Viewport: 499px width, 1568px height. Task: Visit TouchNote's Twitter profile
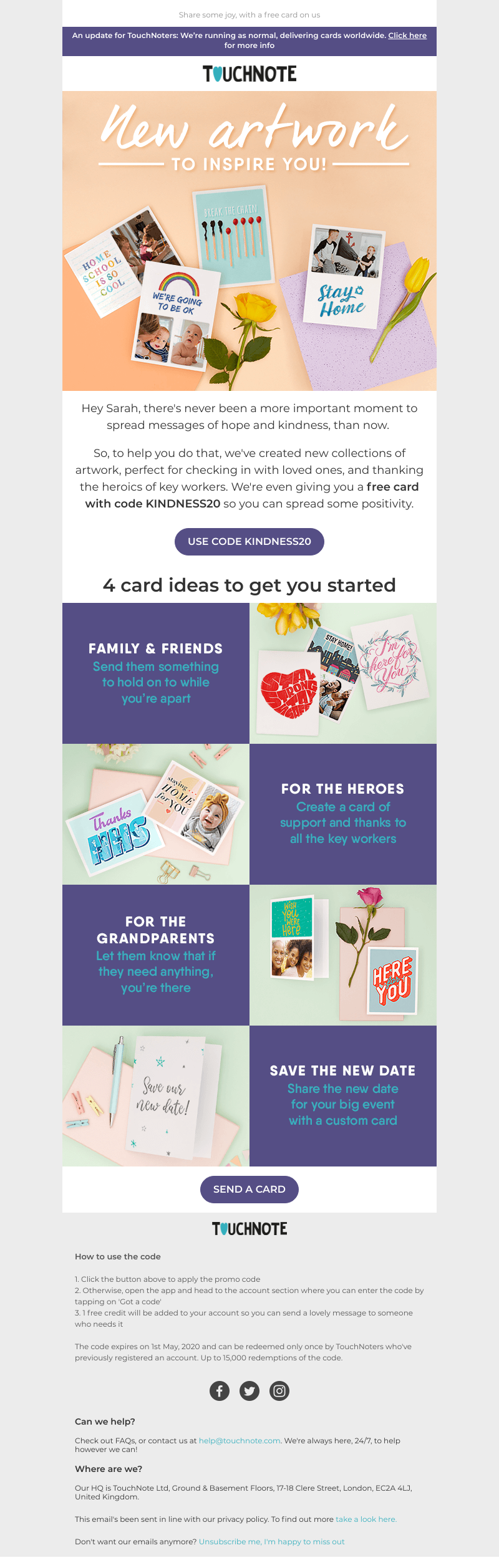click(x=249, y=1390)
